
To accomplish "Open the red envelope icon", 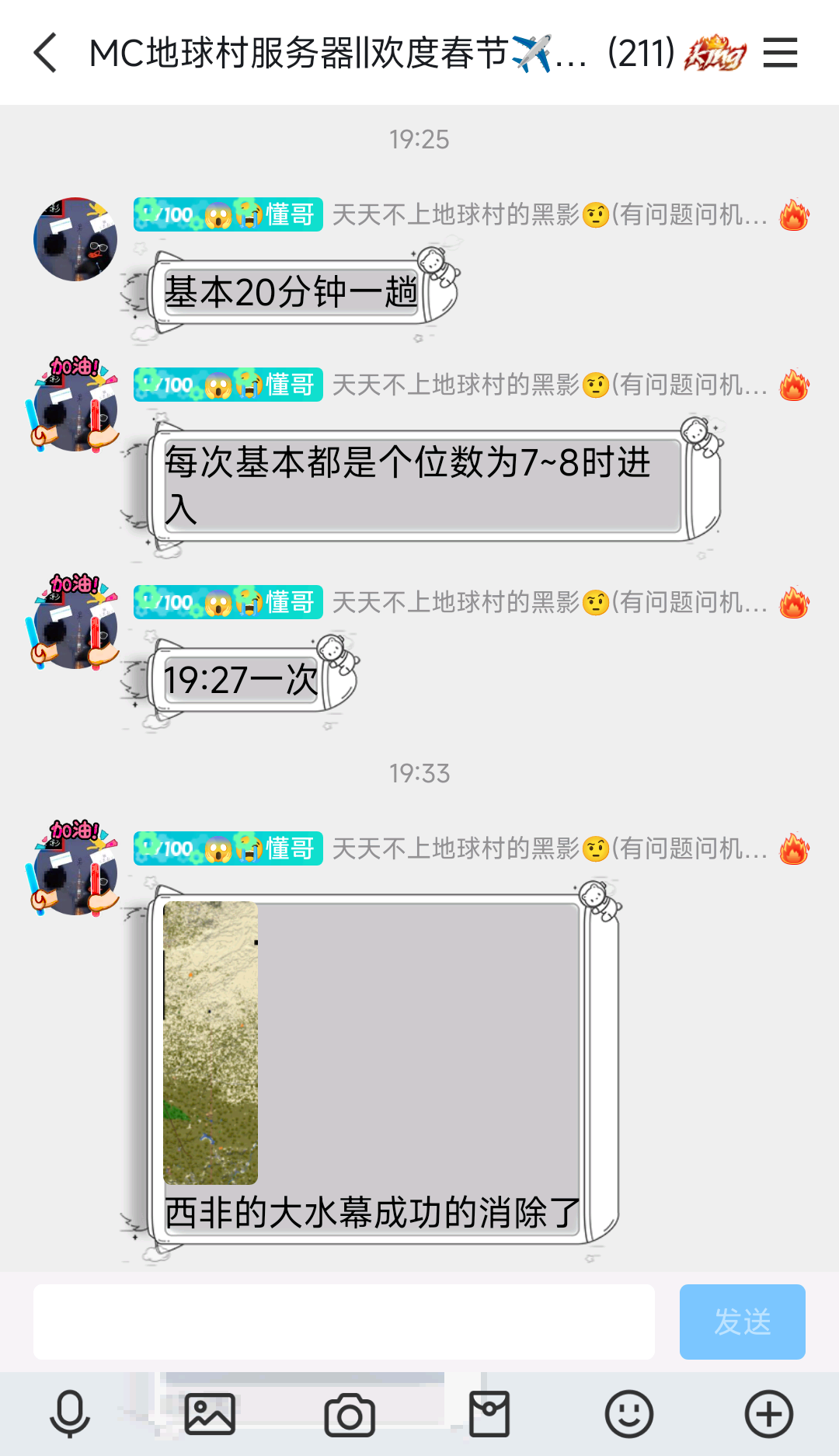I will click(489, 1414).
